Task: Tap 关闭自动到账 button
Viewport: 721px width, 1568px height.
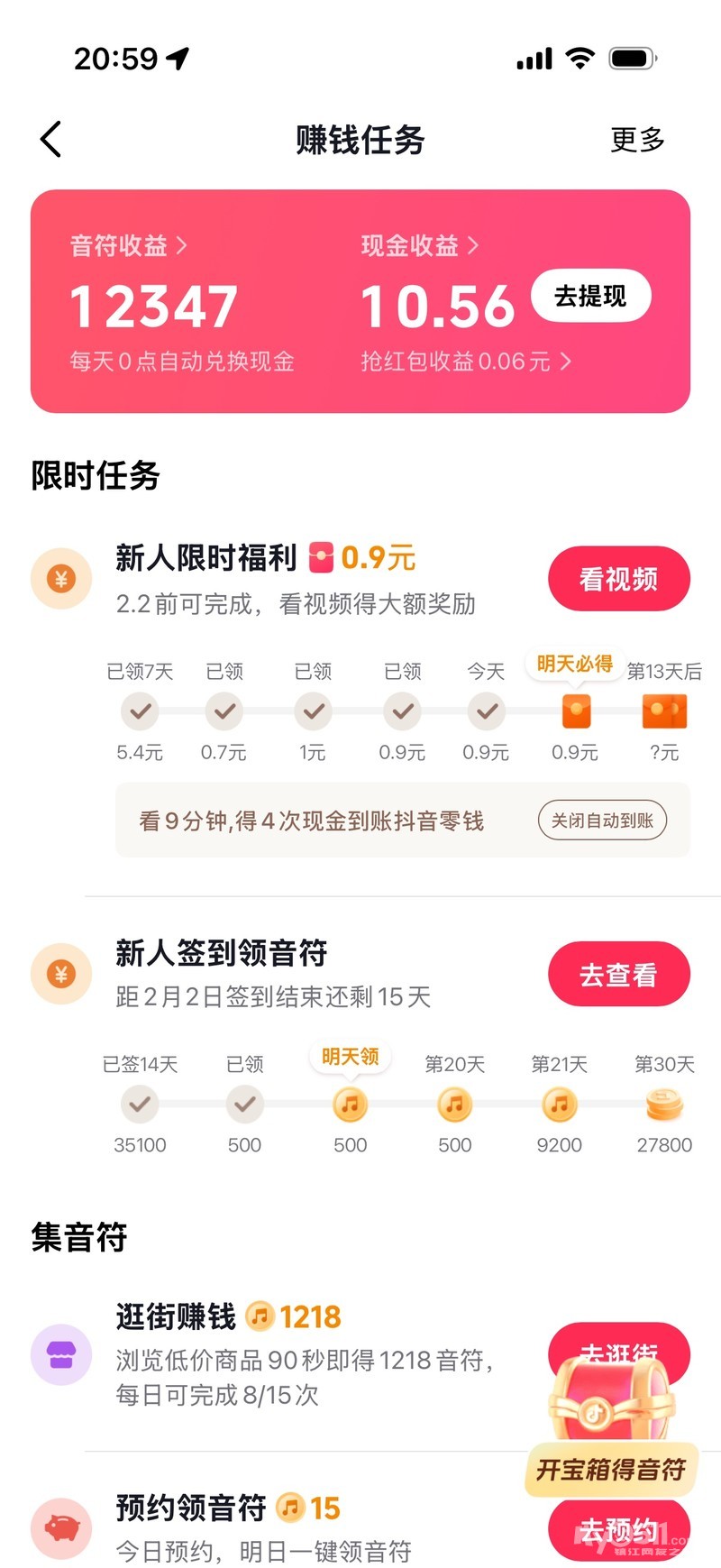Action: click(x=602, y=821)
